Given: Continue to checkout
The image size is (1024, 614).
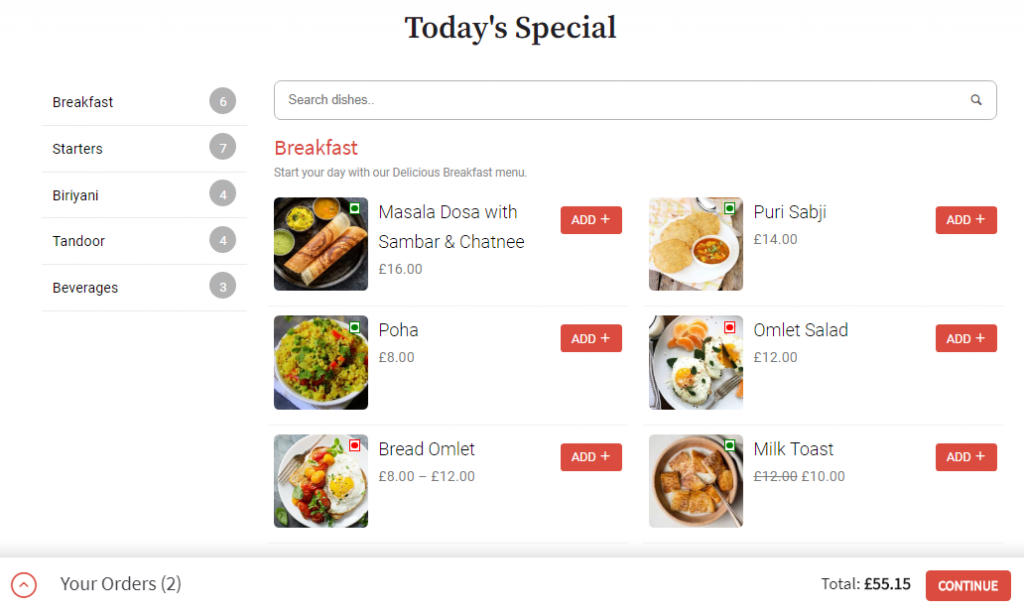Looking at the screenshot, I should coord(967,586).
